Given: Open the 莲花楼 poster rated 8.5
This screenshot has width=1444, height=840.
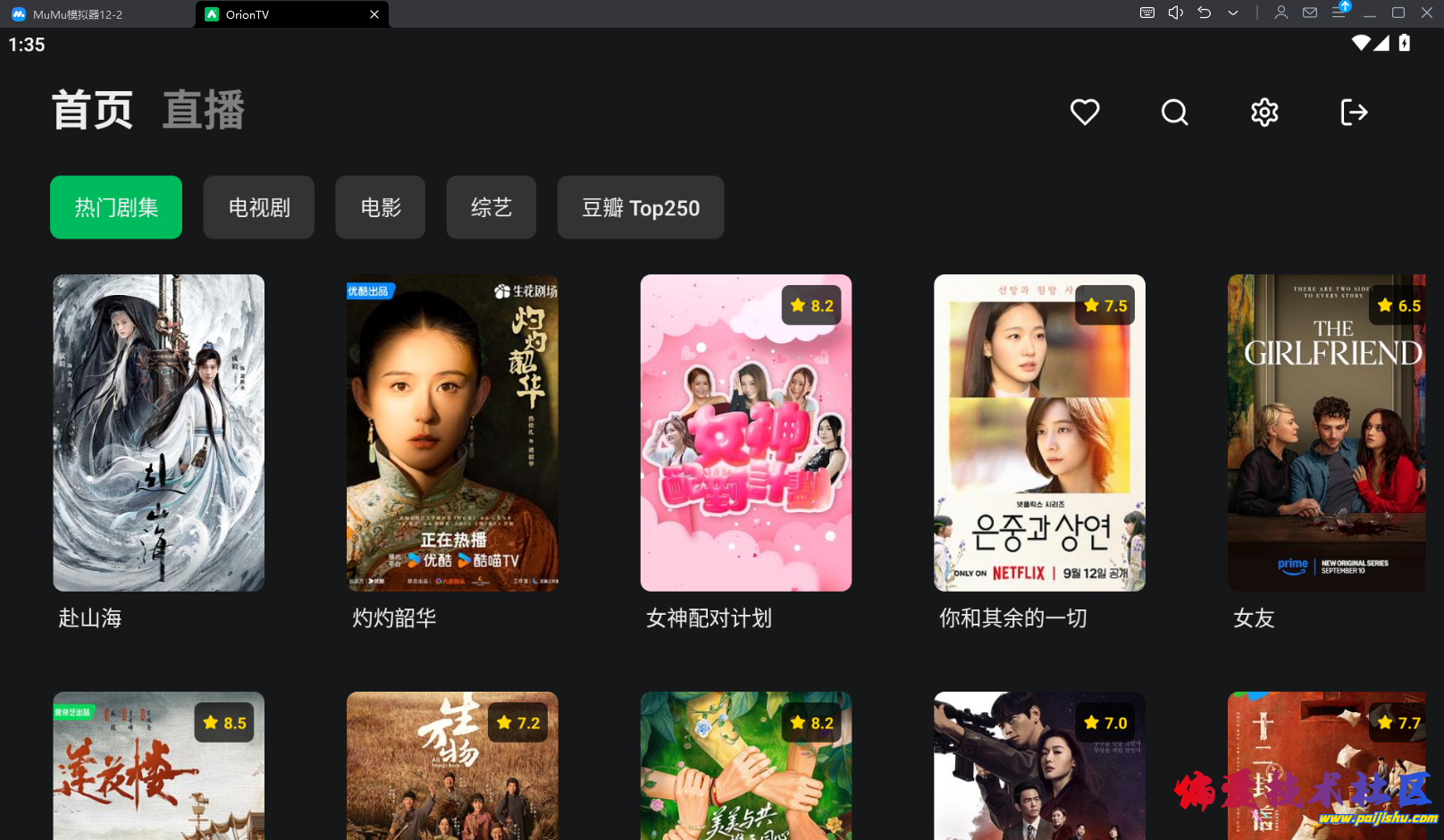Looking at the screenshot, I should (159, 769).
